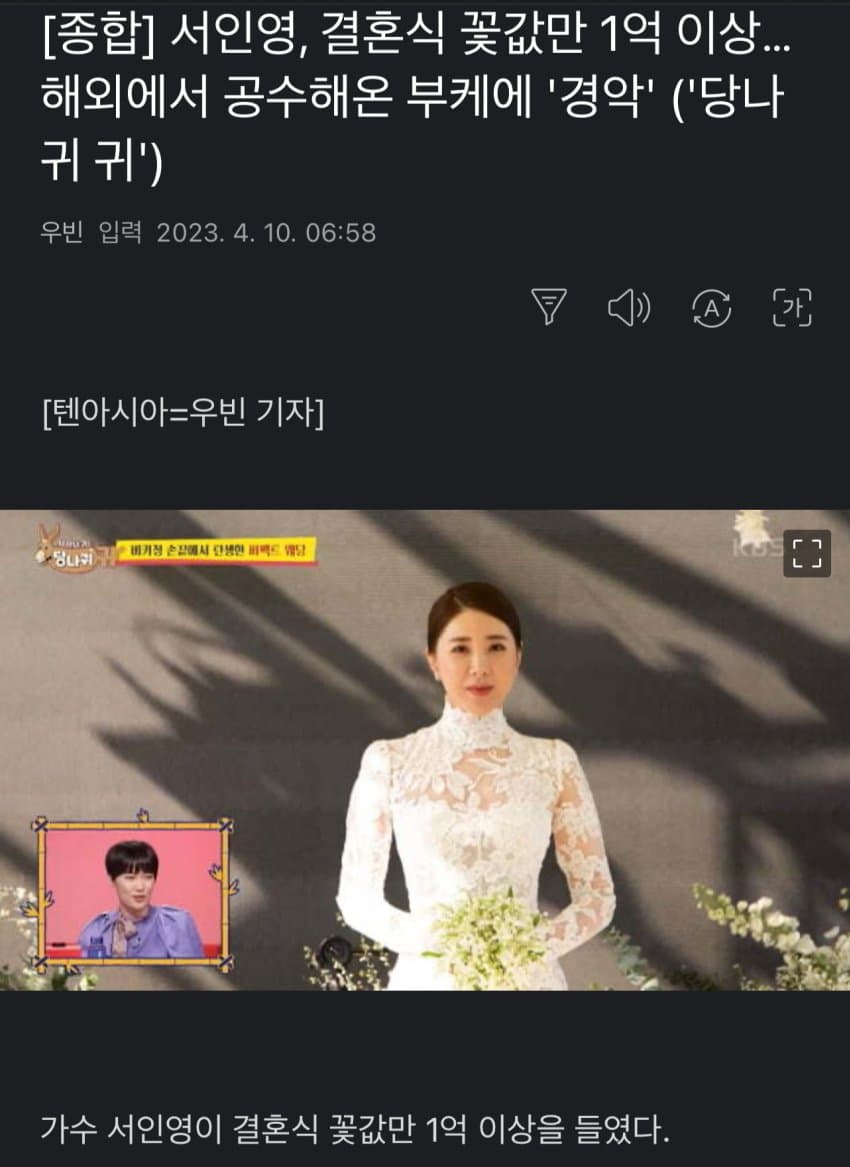Open the article summary icon

click(x=548, y=309)
